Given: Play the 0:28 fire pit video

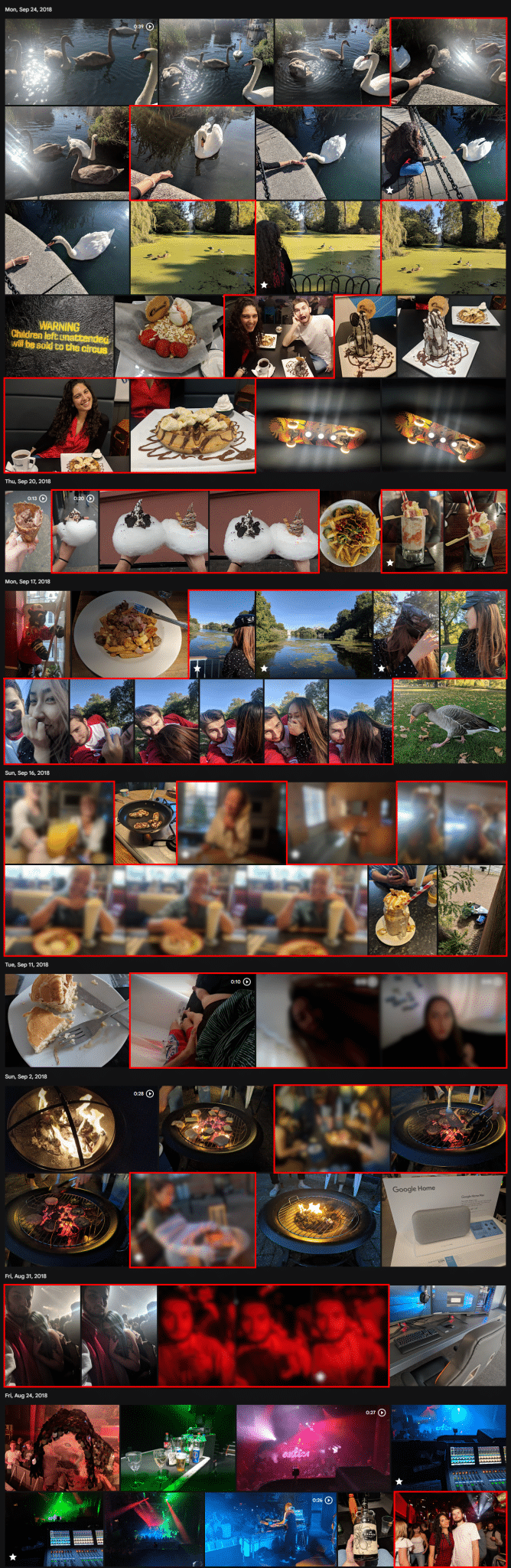Looking at the screenshot, I should [80, 1129].
